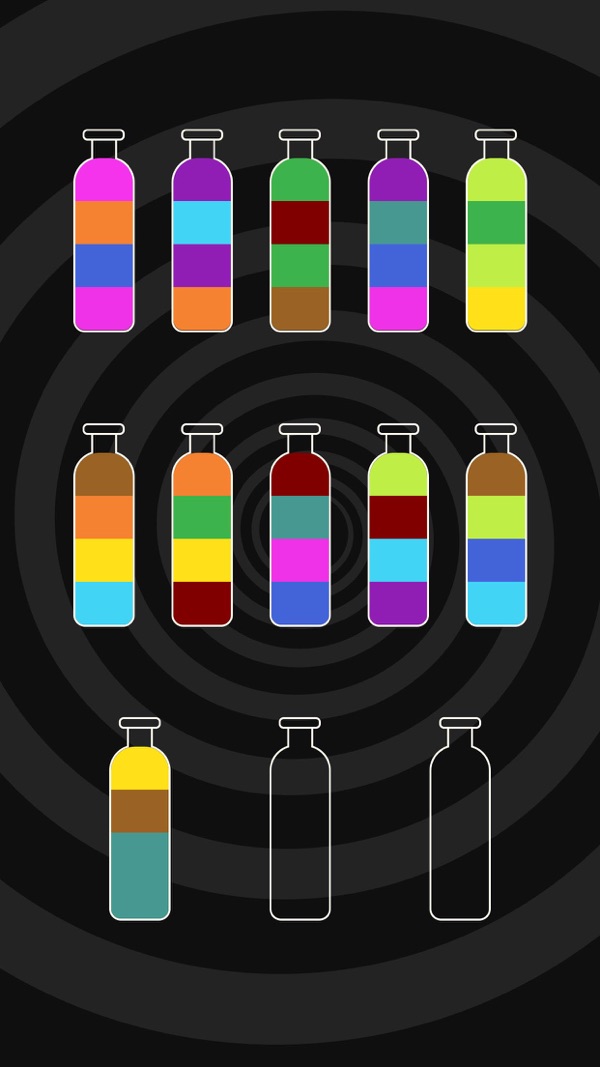600x1067 pixels.
Task: Tap the purple, cyan, purple, orange bottle
Action: pyautogui.click(x=202, y=243)
